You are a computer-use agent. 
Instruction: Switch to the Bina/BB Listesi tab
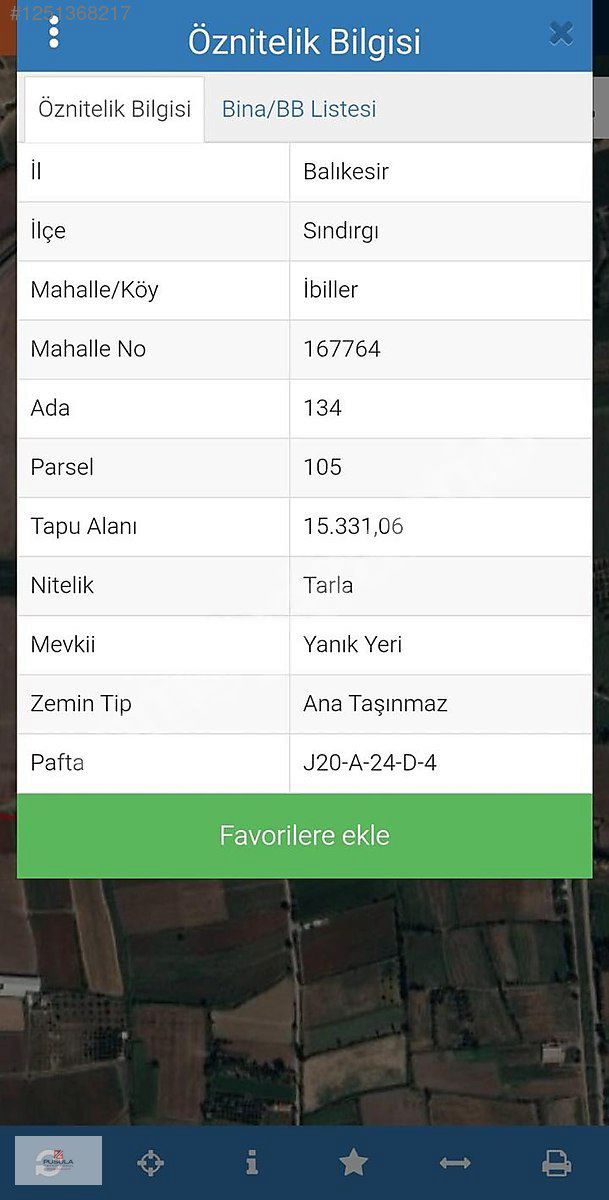pyautogui.click(x=299, y=109)
